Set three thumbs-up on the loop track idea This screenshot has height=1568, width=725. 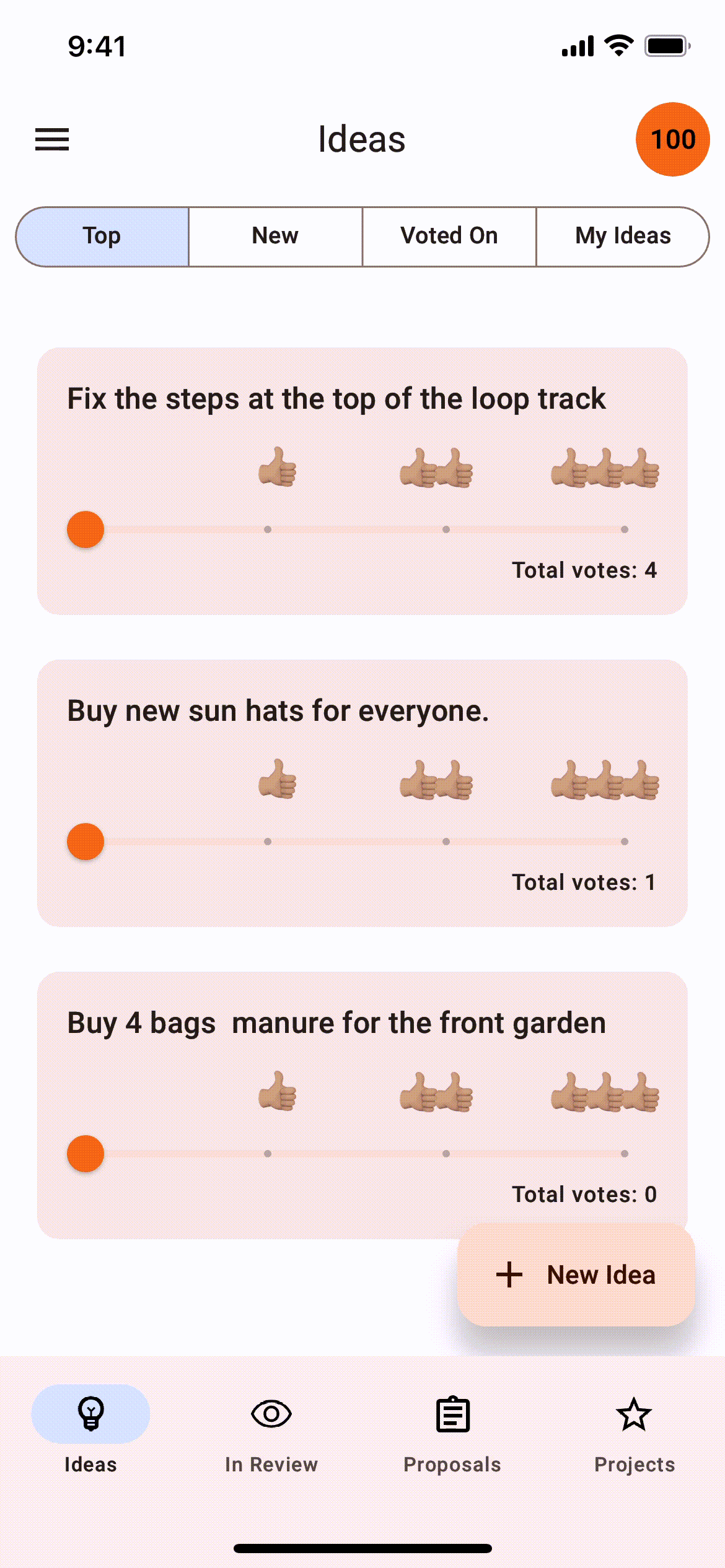[x=624, y=529]
